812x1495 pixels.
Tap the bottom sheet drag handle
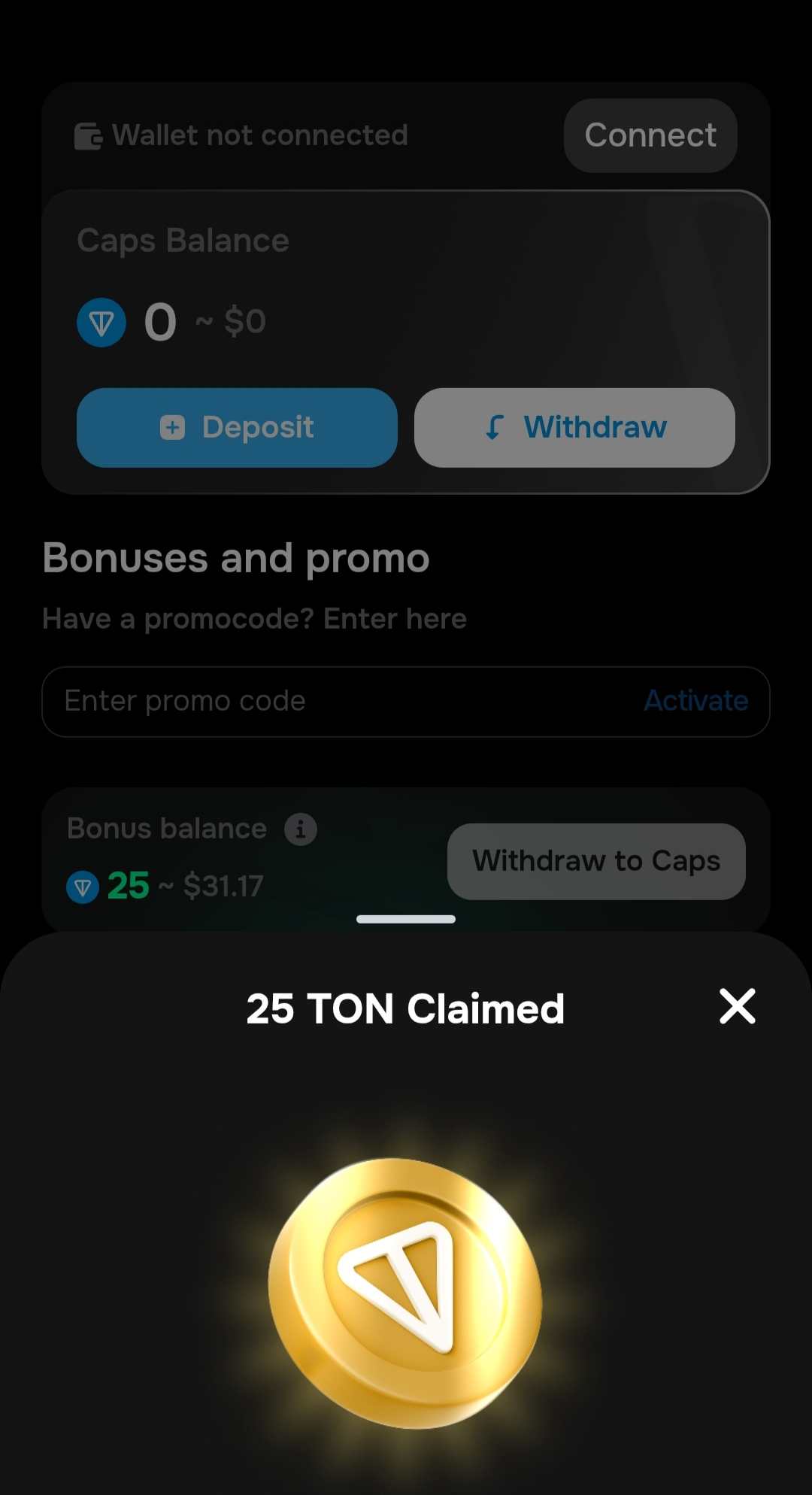(406, 919)
